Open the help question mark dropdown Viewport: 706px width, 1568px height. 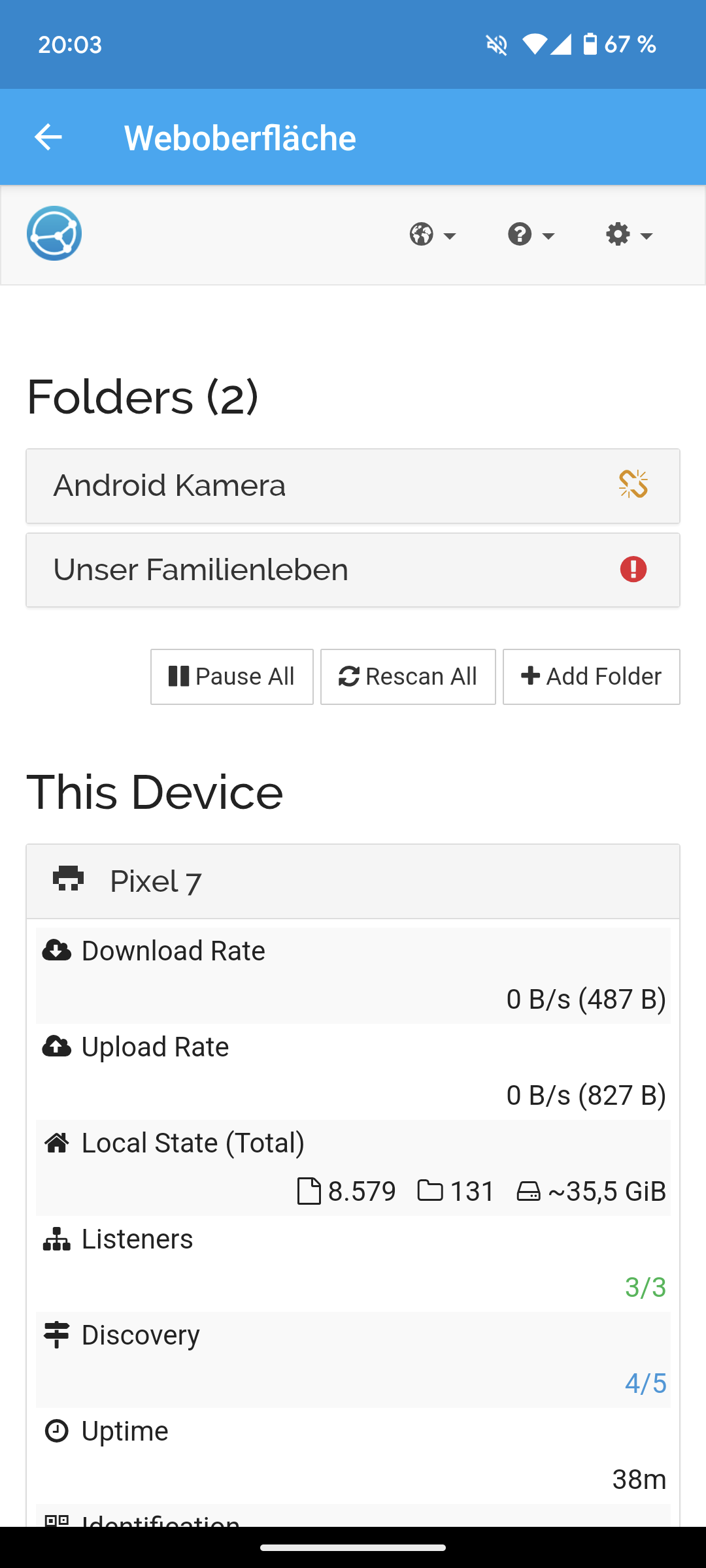tap(531, 235)
